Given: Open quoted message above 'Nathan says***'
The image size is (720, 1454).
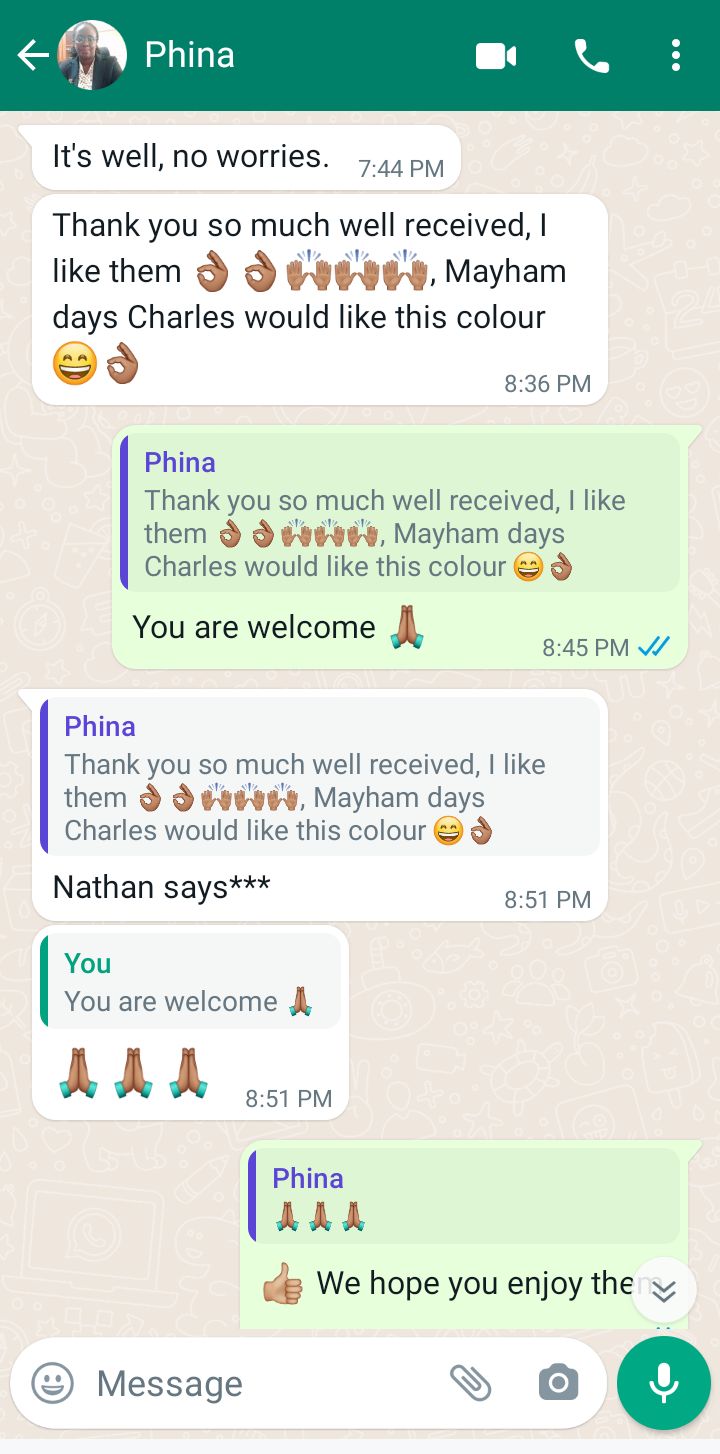Looking at the screenshot, I should pyautogui.click(x=320, y=778).
